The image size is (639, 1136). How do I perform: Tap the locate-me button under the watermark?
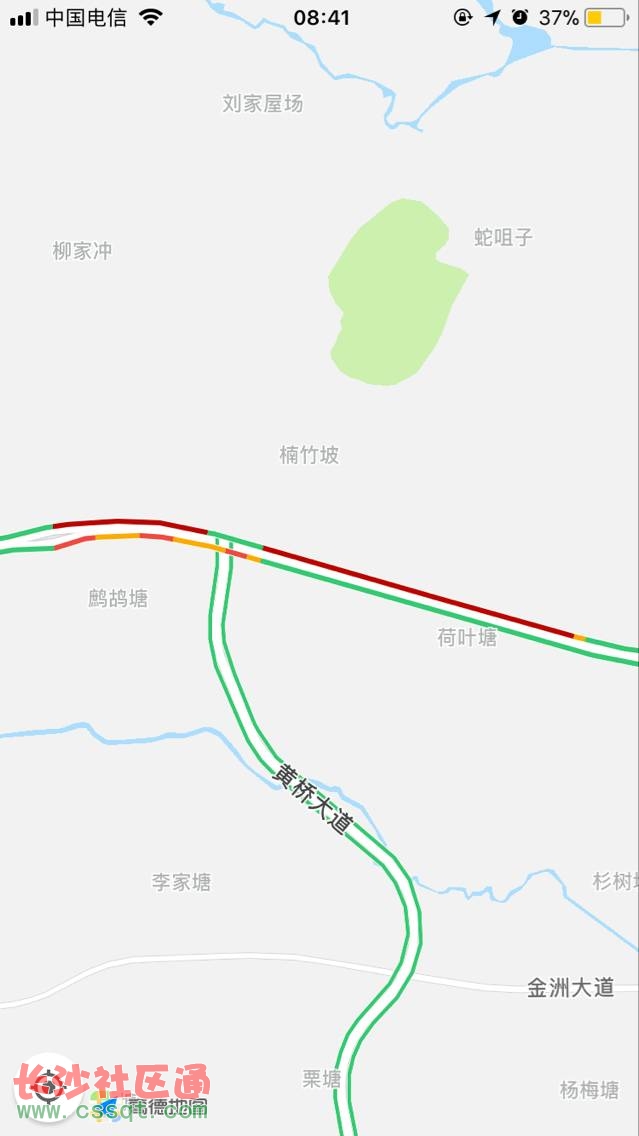pyautogui.click(x=49, y=1087)
